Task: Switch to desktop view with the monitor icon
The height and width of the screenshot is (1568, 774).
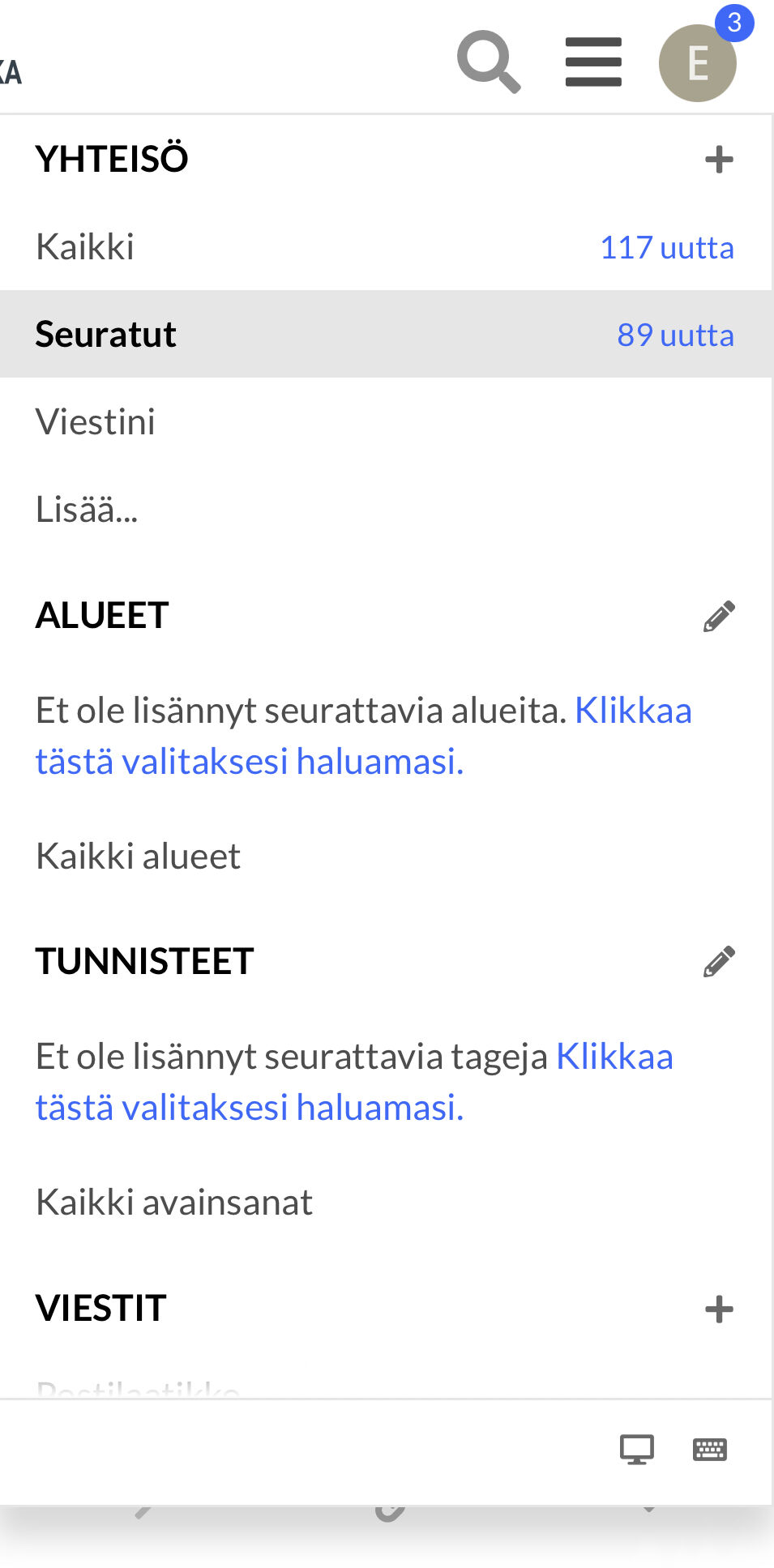Action: coord(637,1450)
